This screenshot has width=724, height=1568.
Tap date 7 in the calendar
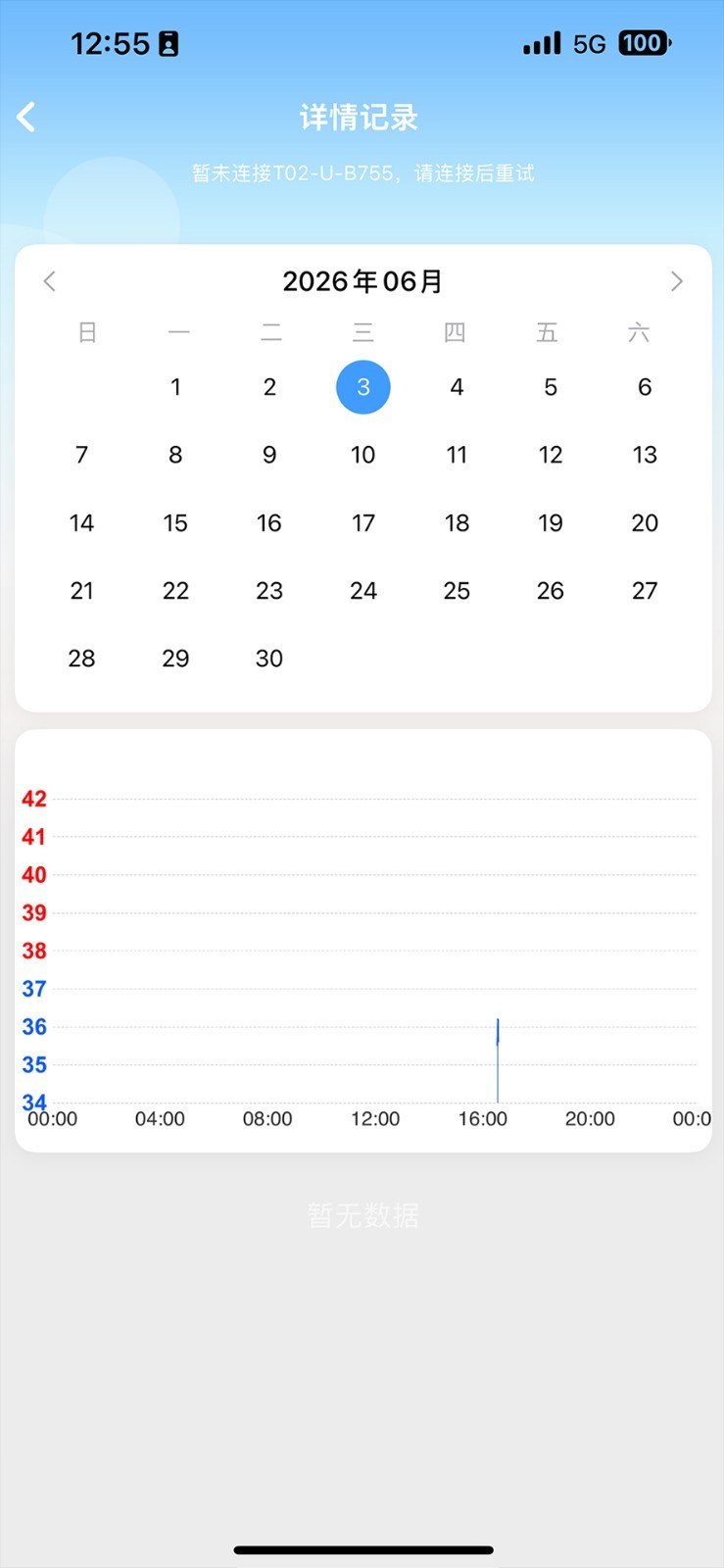pyautogui.click(x=82, y=455)
